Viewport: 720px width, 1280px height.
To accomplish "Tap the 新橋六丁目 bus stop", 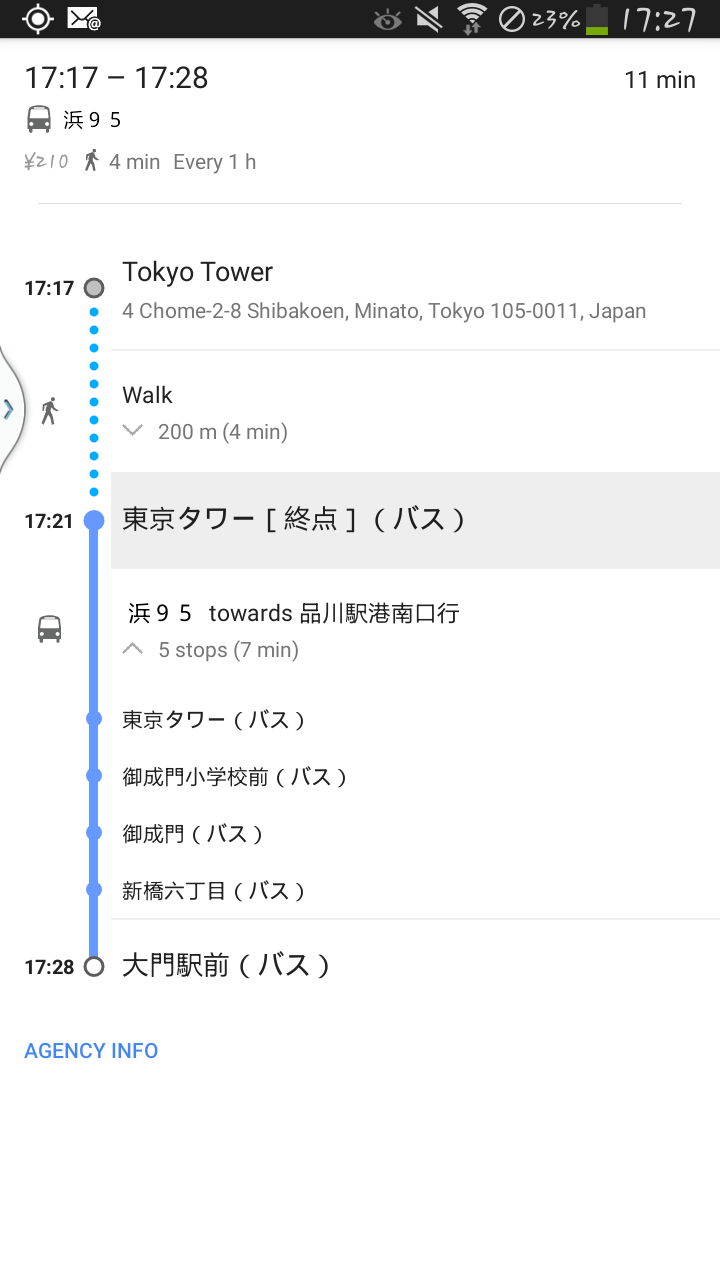I will coord(214,891).
